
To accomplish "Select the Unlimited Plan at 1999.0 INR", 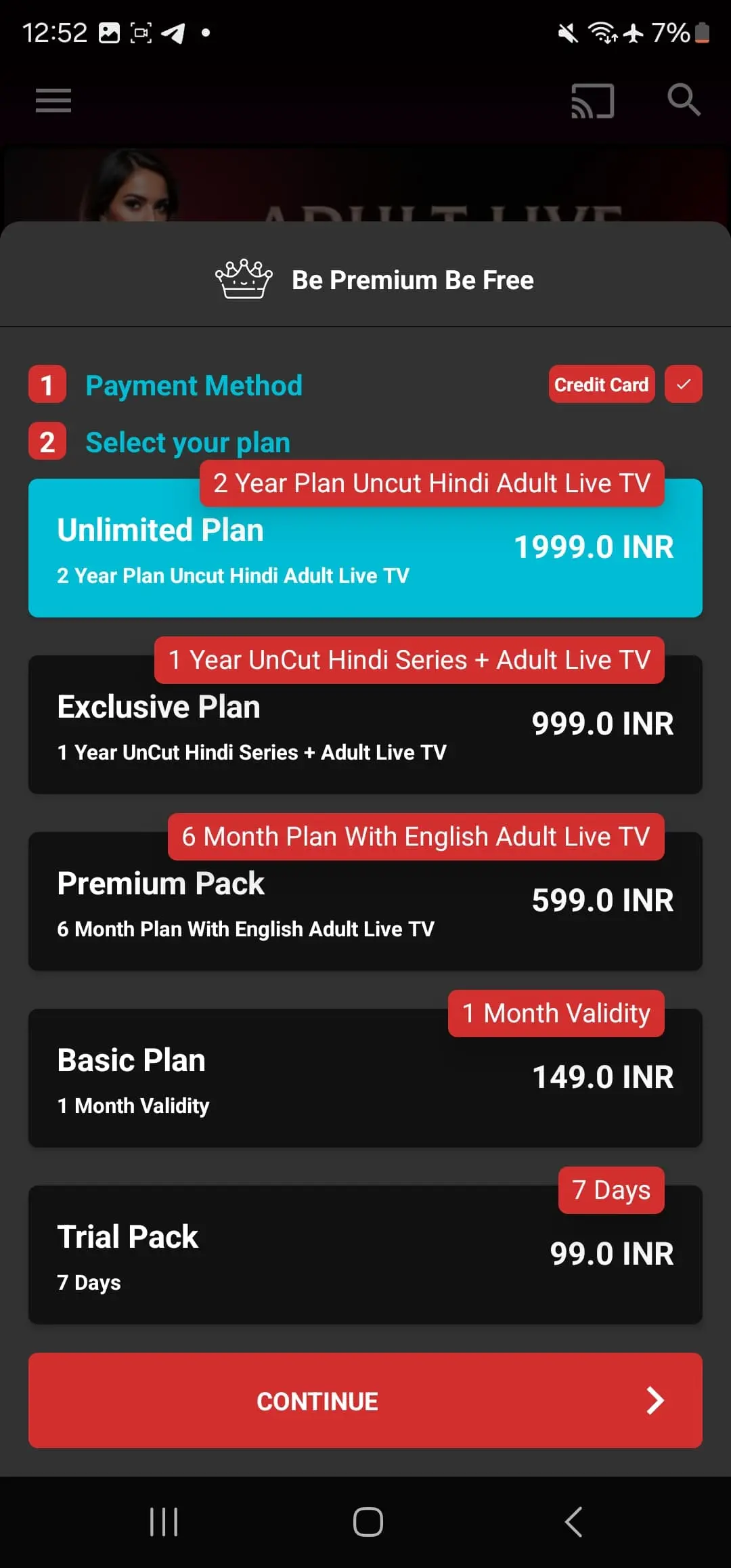I will click(x=365, y=548).
